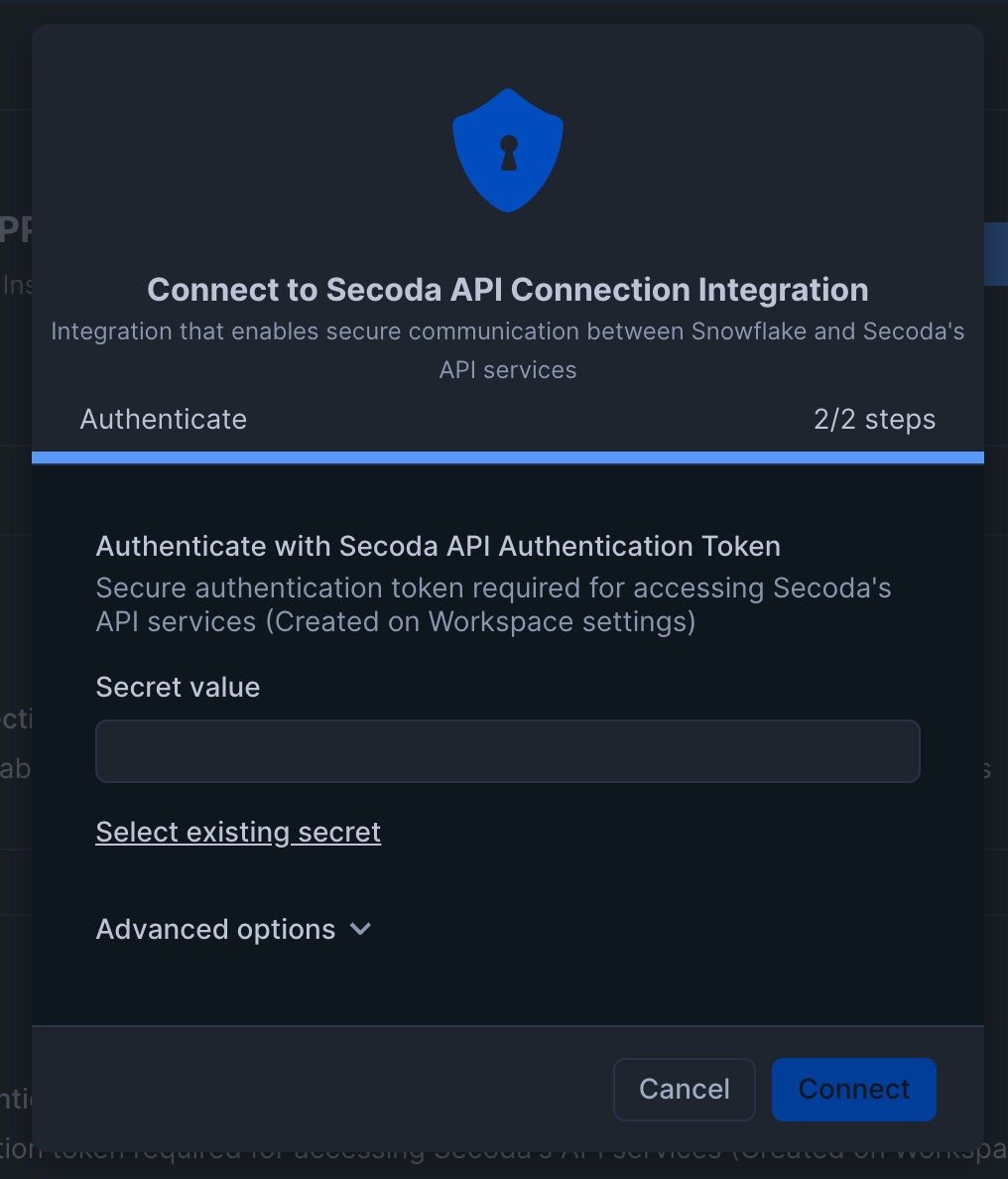Tap the Connect button
1008x1179 pixels.
(853, 1089)
